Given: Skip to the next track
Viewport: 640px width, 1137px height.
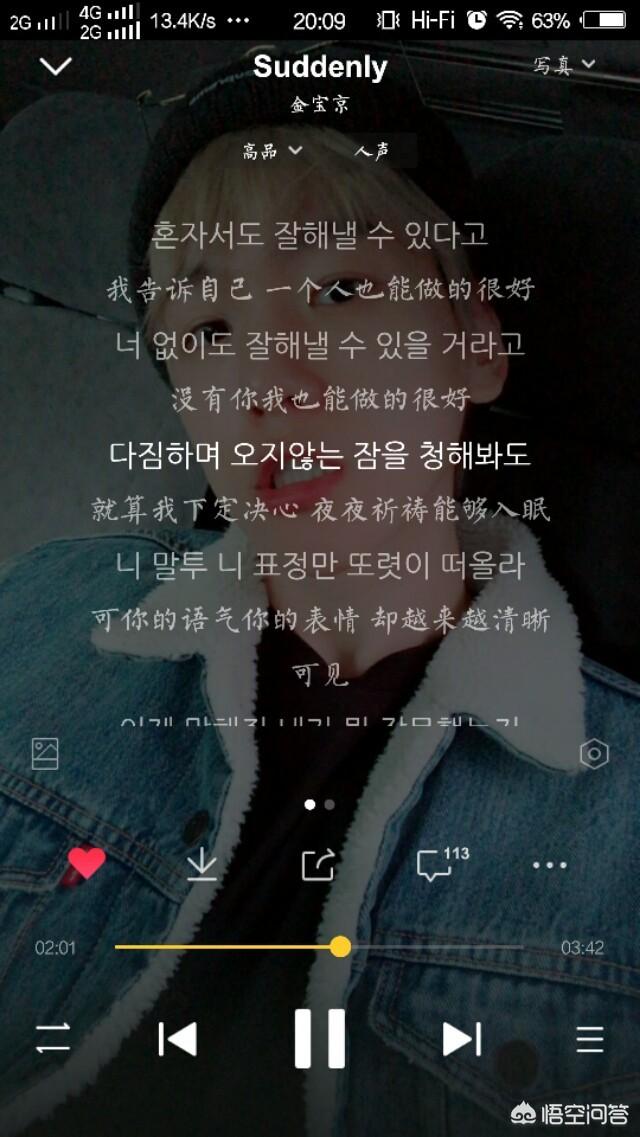Looking at the screenshot, I should coord(462,1039).
